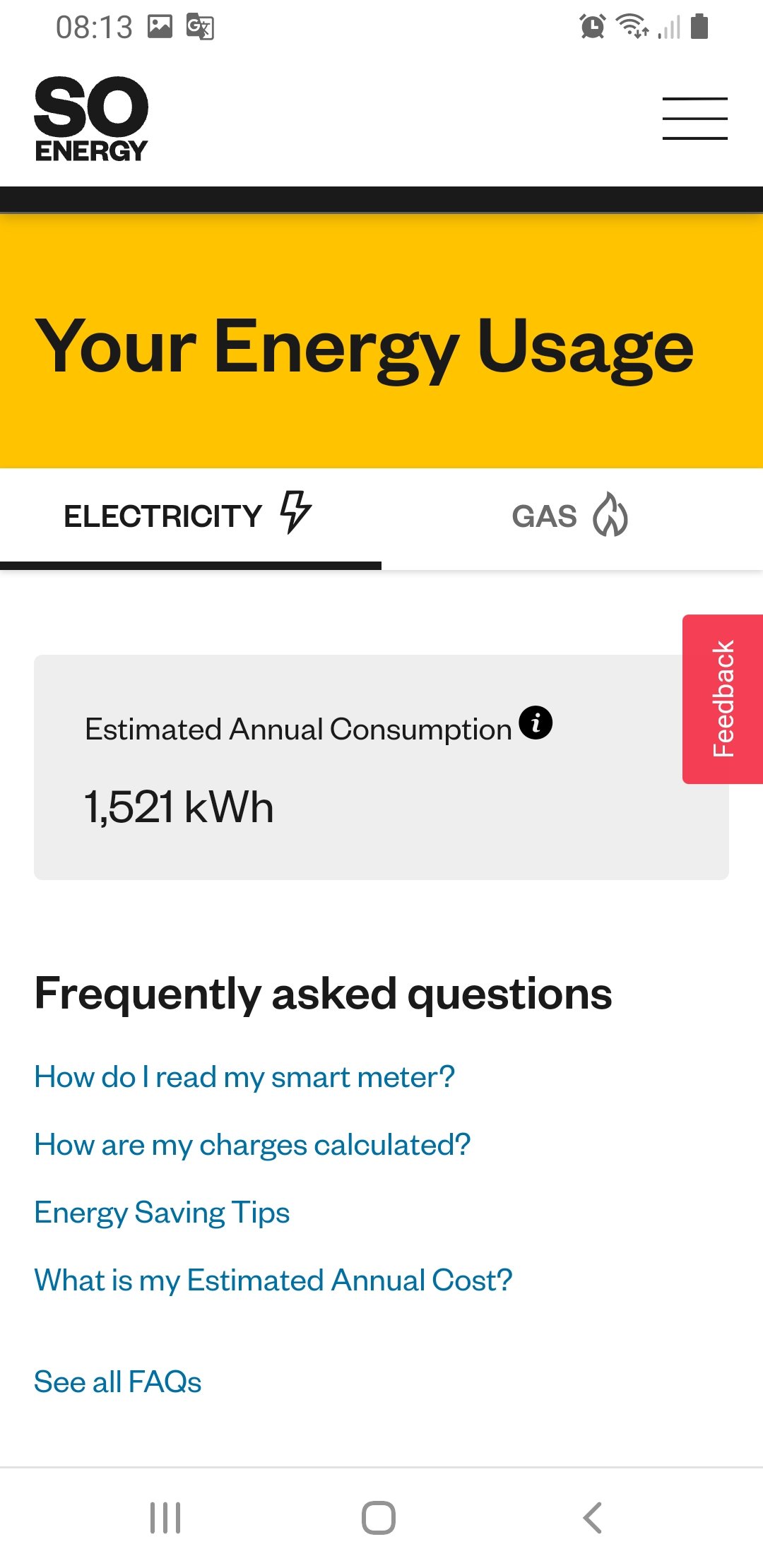Go back using the system back button
Viewport: 763px width, 1568px height.
tap(592, 1517)
